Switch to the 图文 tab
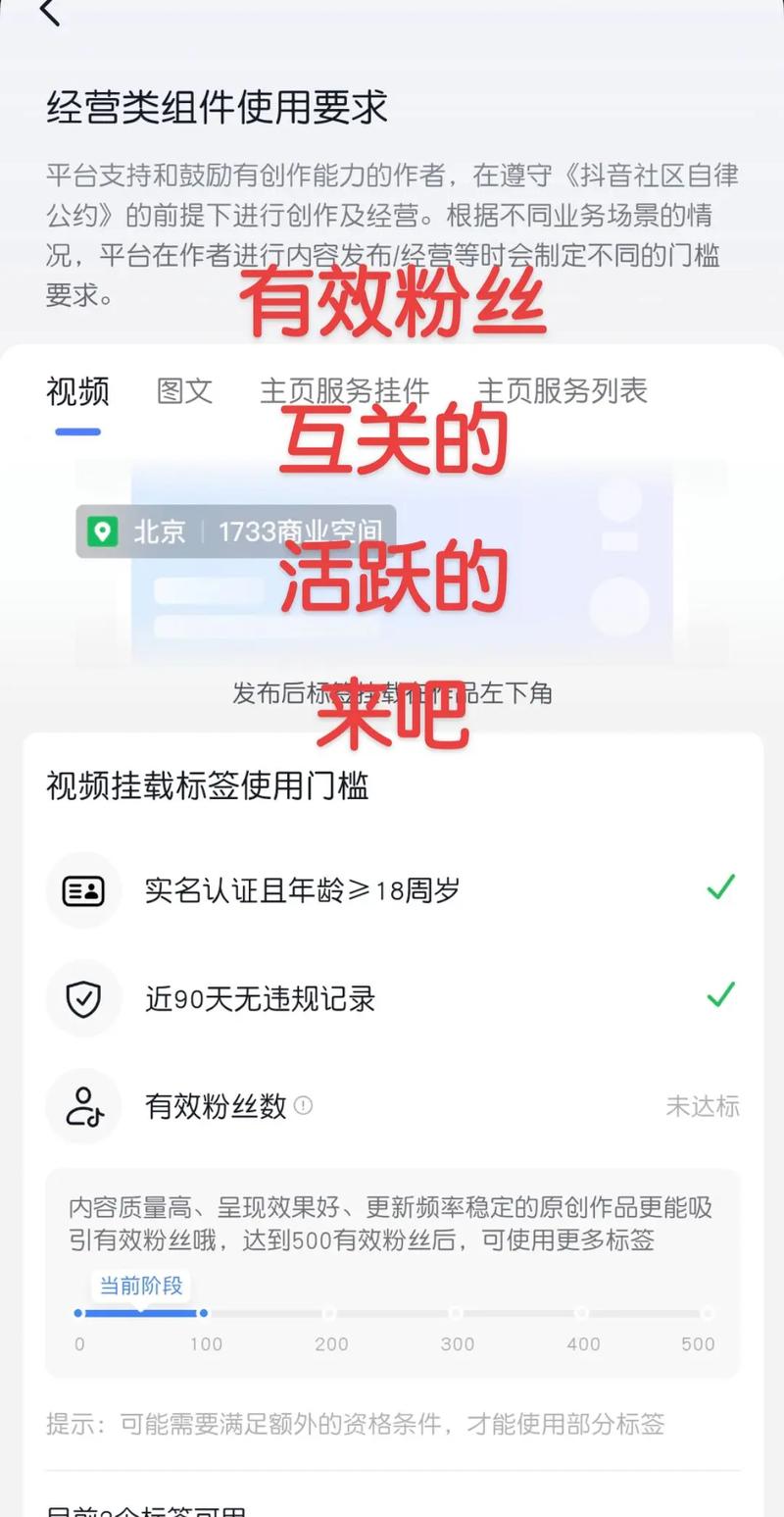The width and height of the screenshot is (784, 1517). [x=184, y=391]
